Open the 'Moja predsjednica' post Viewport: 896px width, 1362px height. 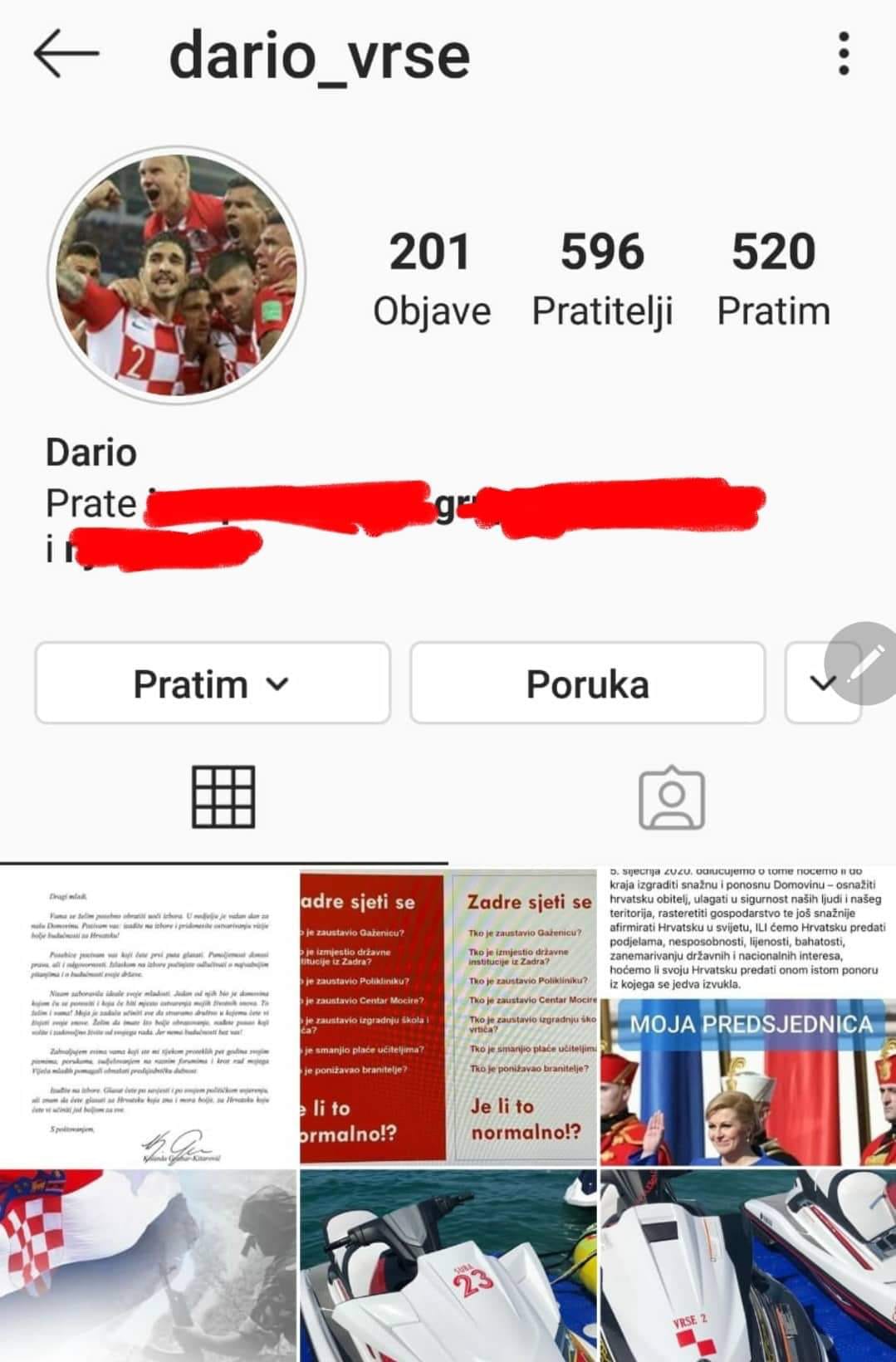747,1015
